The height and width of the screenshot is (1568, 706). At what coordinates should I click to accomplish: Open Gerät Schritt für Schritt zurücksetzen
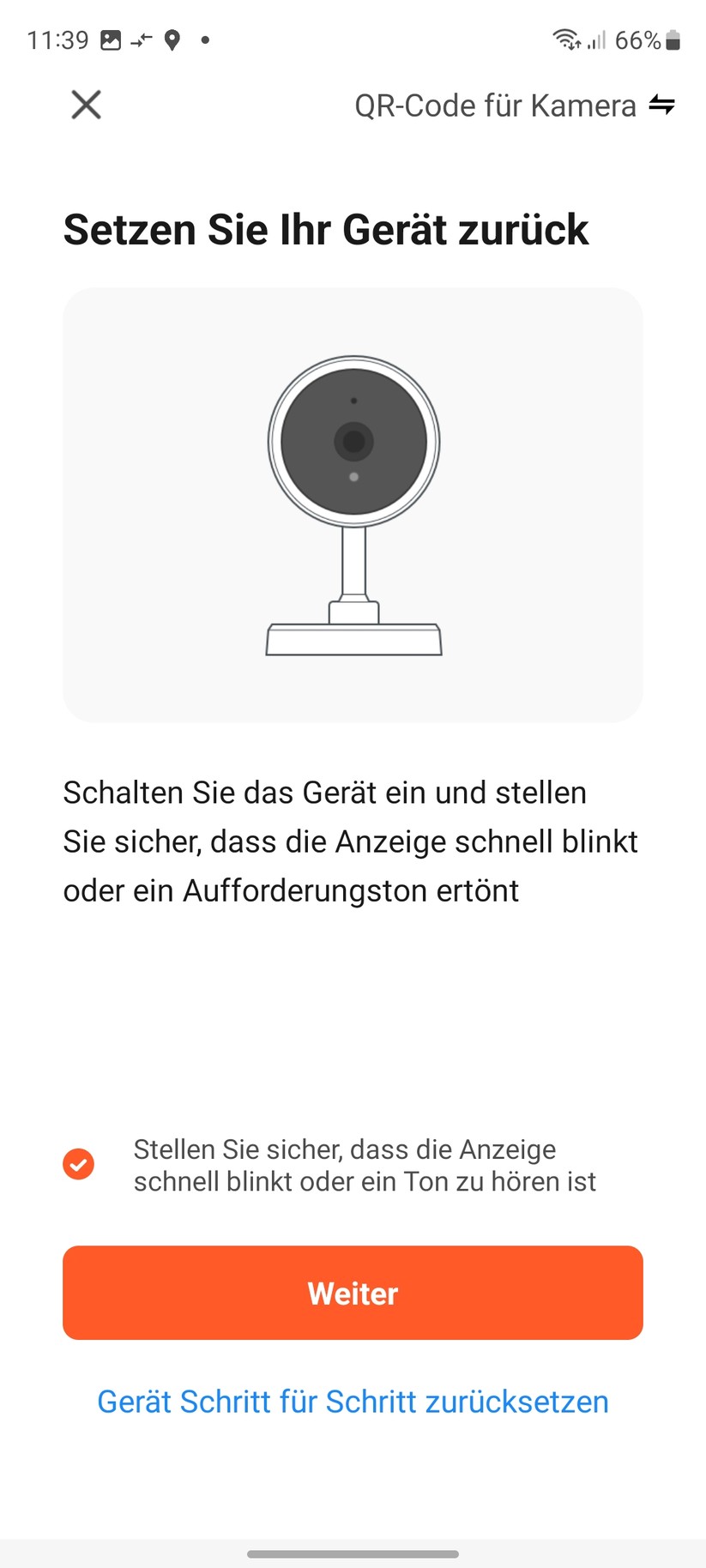pyautogui.click(x=353, y=1401)
